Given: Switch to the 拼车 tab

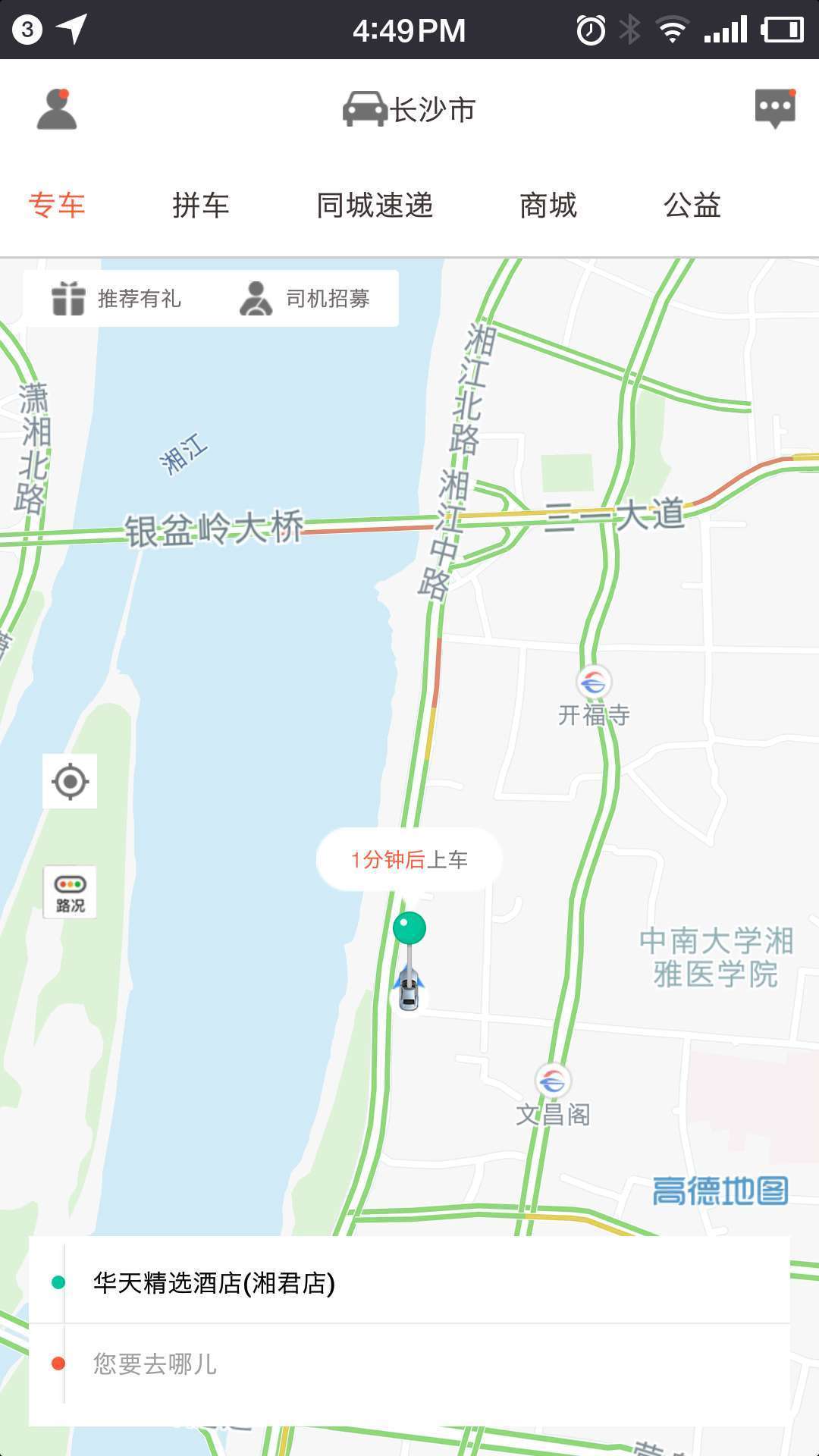Looking at the screenshot, I should click(200, 206).
